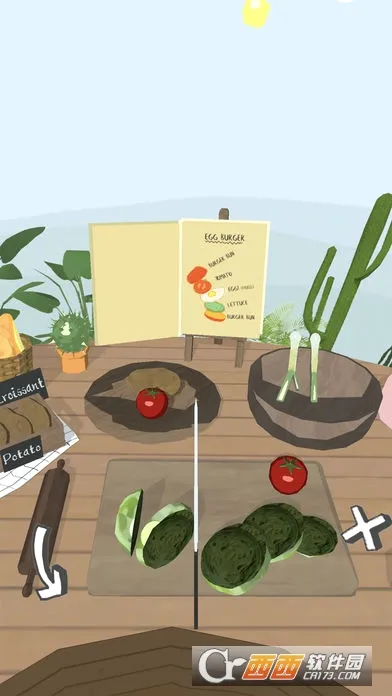
Task: Select the tomato on the cutting board
Action: (288, 474)
